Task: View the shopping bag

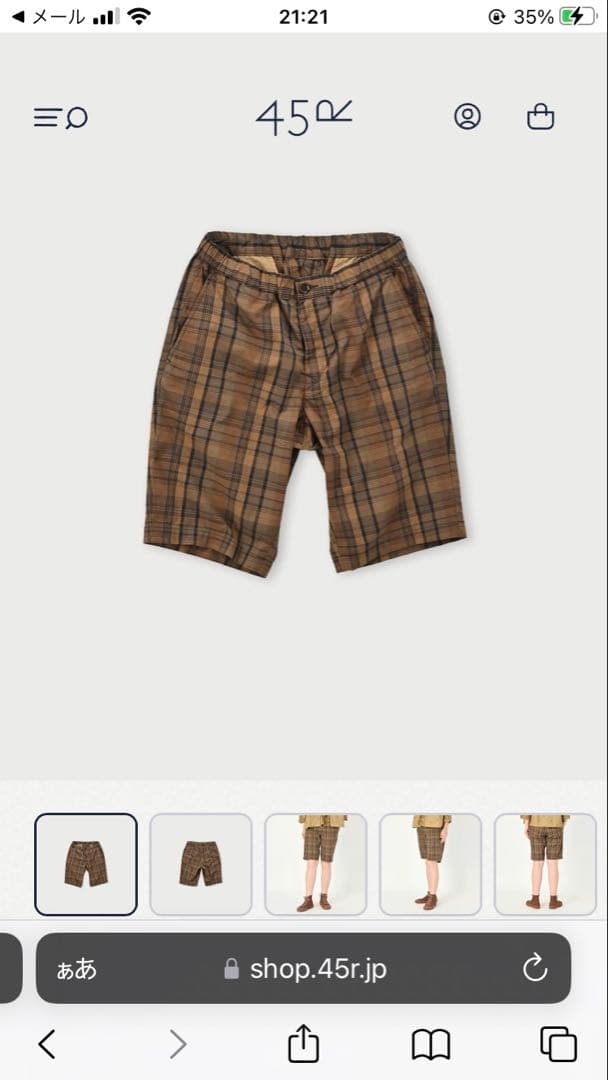Action: [540, 117]
